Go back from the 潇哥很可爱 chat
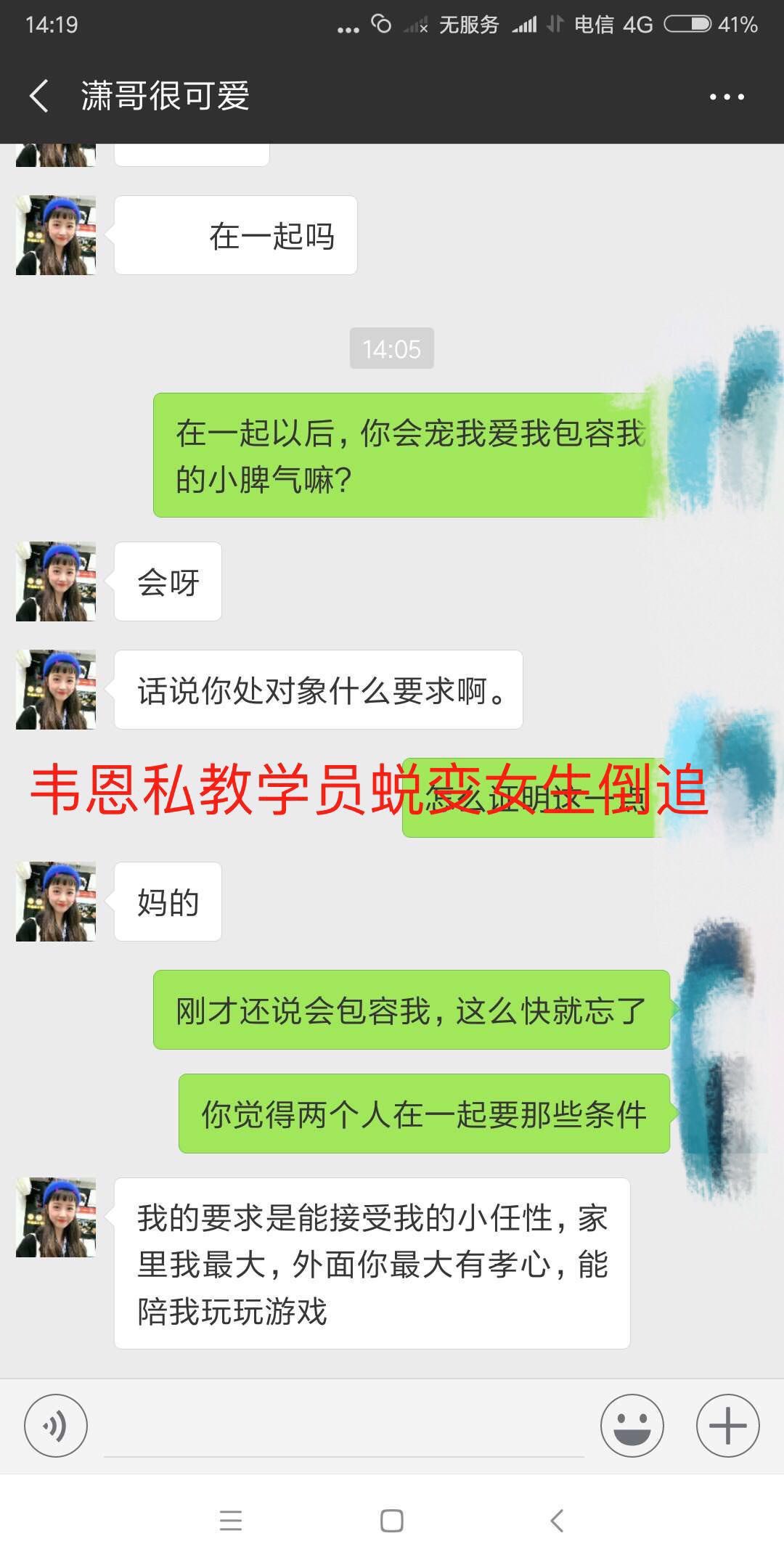Screen dimensions: 784x1568 (x=40, y=96)
